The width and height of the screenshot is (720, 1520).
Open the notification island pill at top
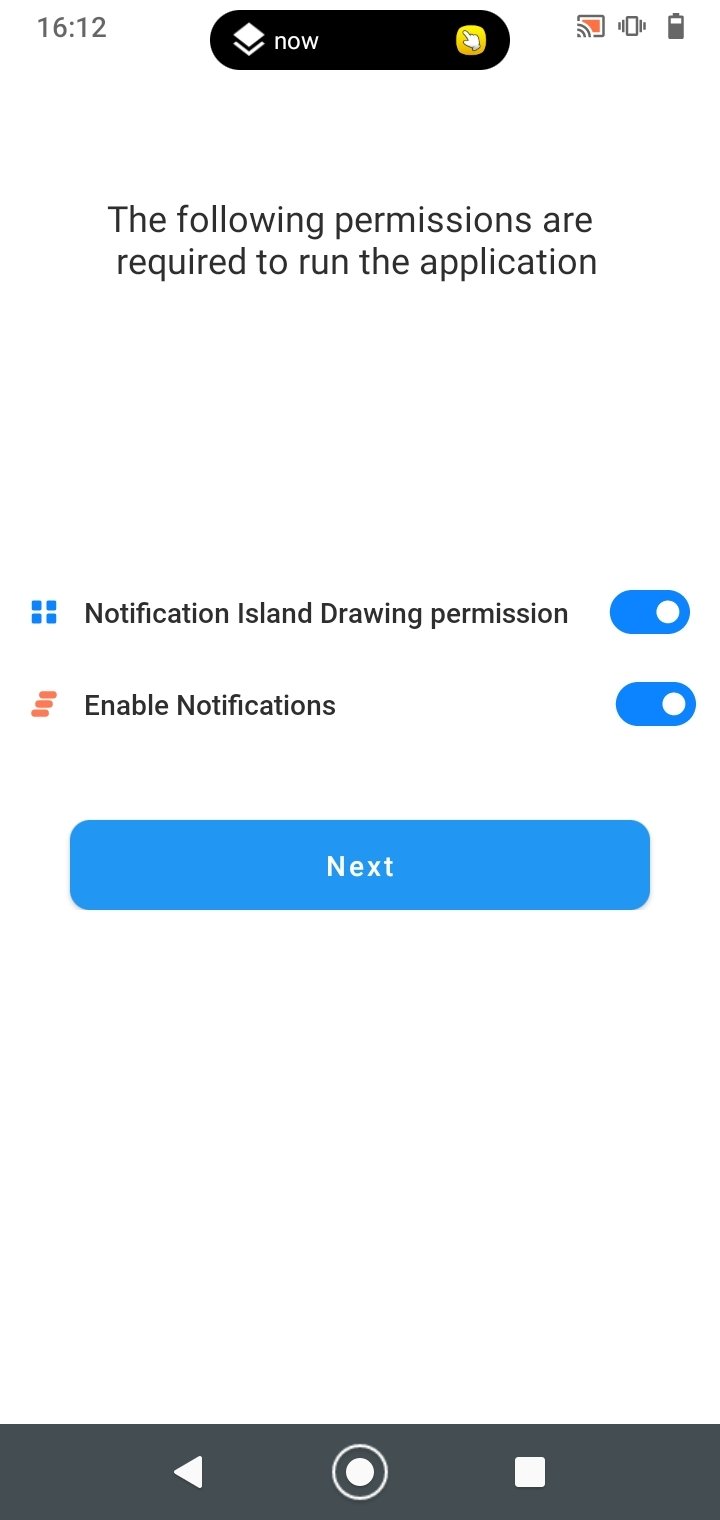tap(360, 41)
